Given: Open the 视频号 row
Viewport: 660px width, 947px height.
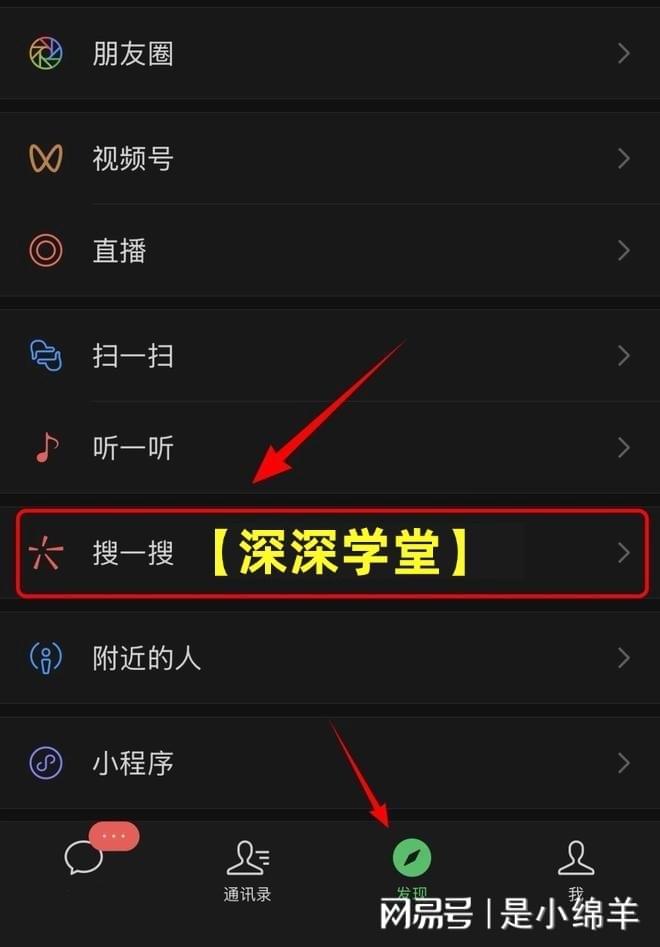Looking at the screenshot, I should (330, 158).
